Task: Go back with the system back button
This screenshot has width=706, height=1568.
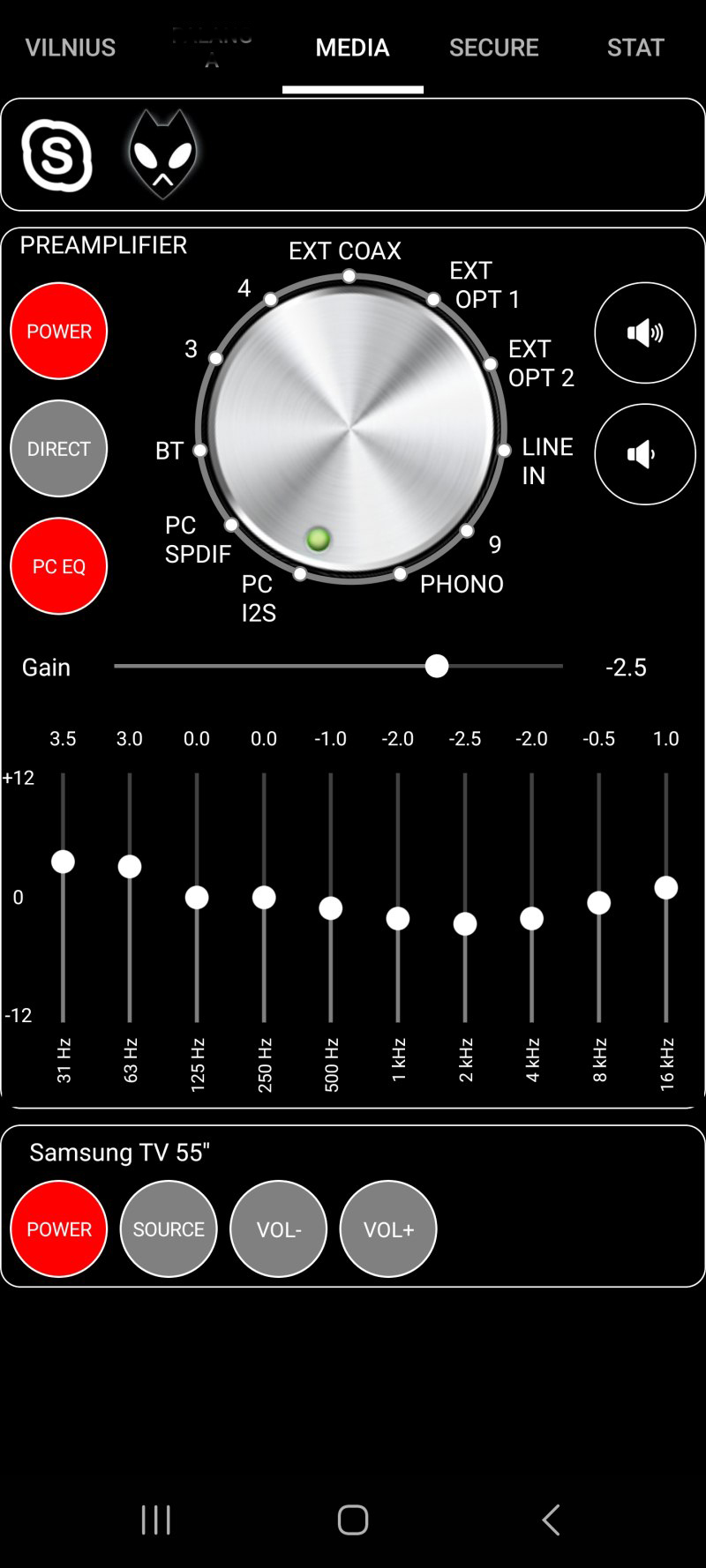Action: (551, 1519)
